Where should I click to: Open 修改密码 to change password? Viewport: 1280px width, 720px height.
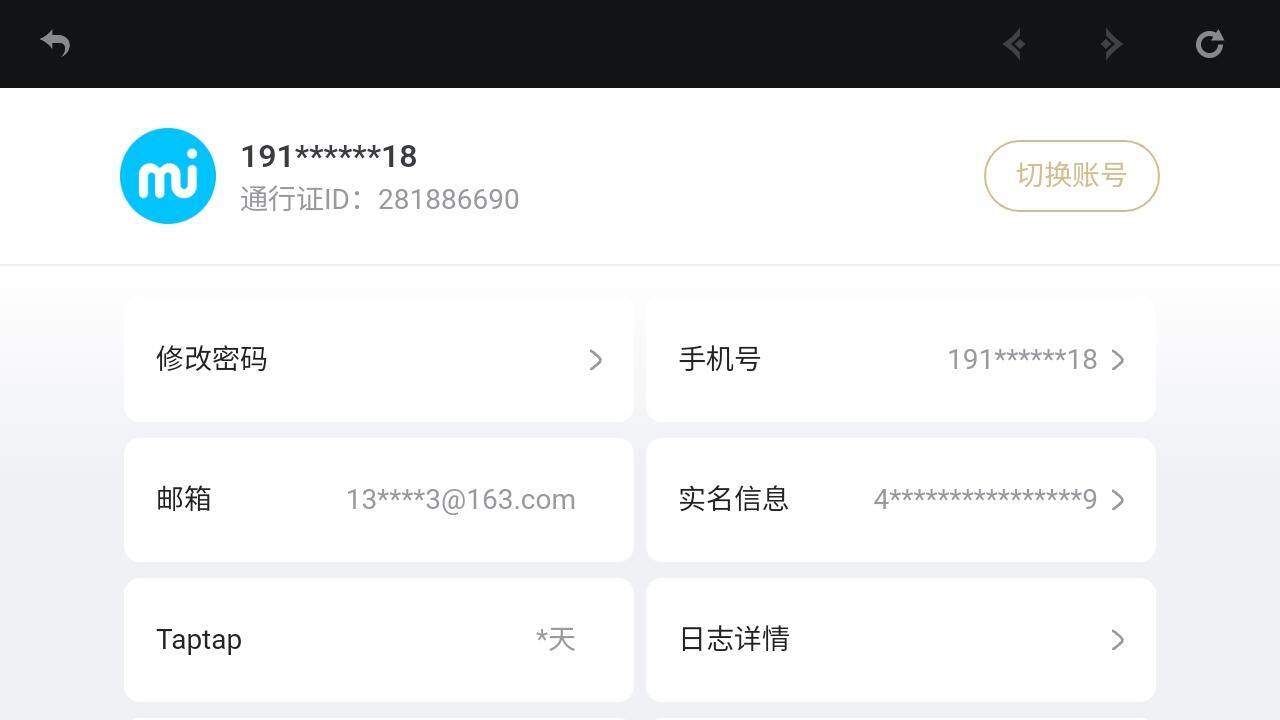pyautogui.click(x=378, y=360)
